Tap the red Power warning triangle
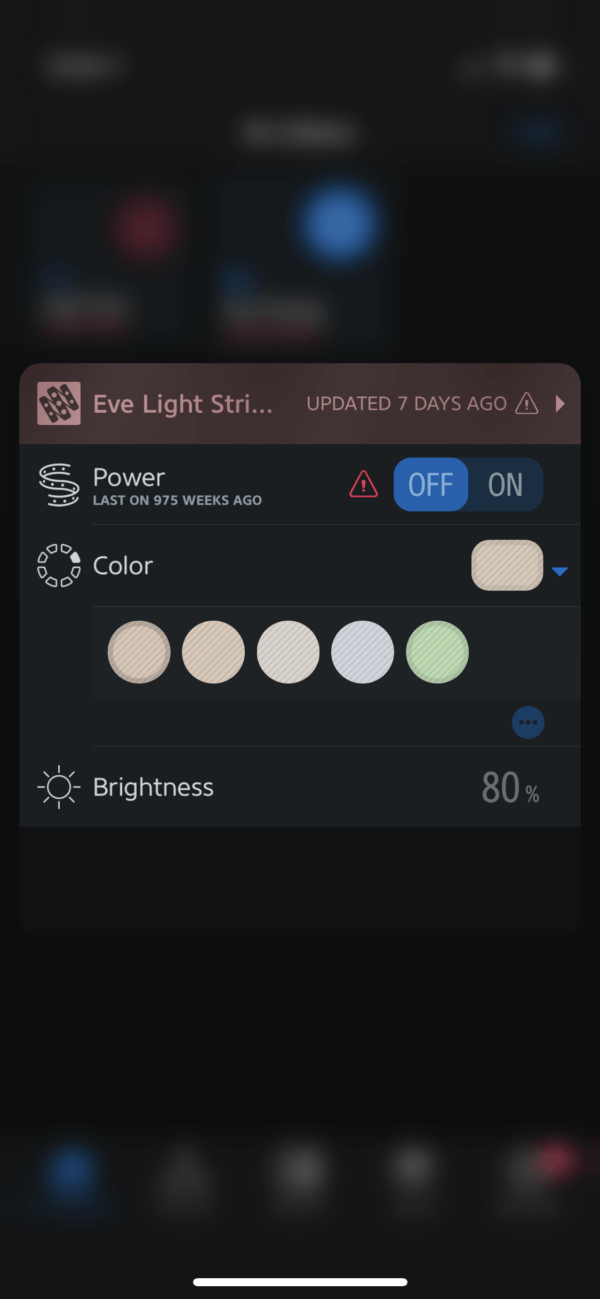This screenshot has width=600, height=1299. pos(363,485)
